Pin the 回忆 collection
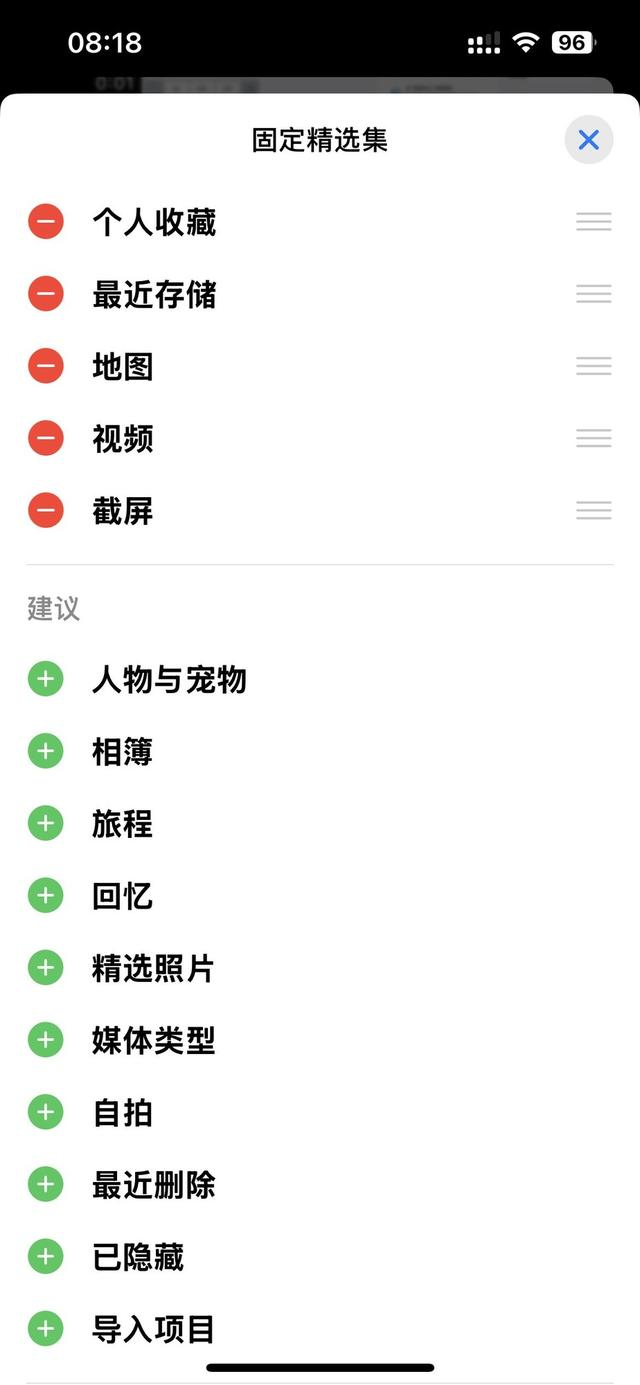The height and width of the screenshot is (1385, 640). click(46, 895)
